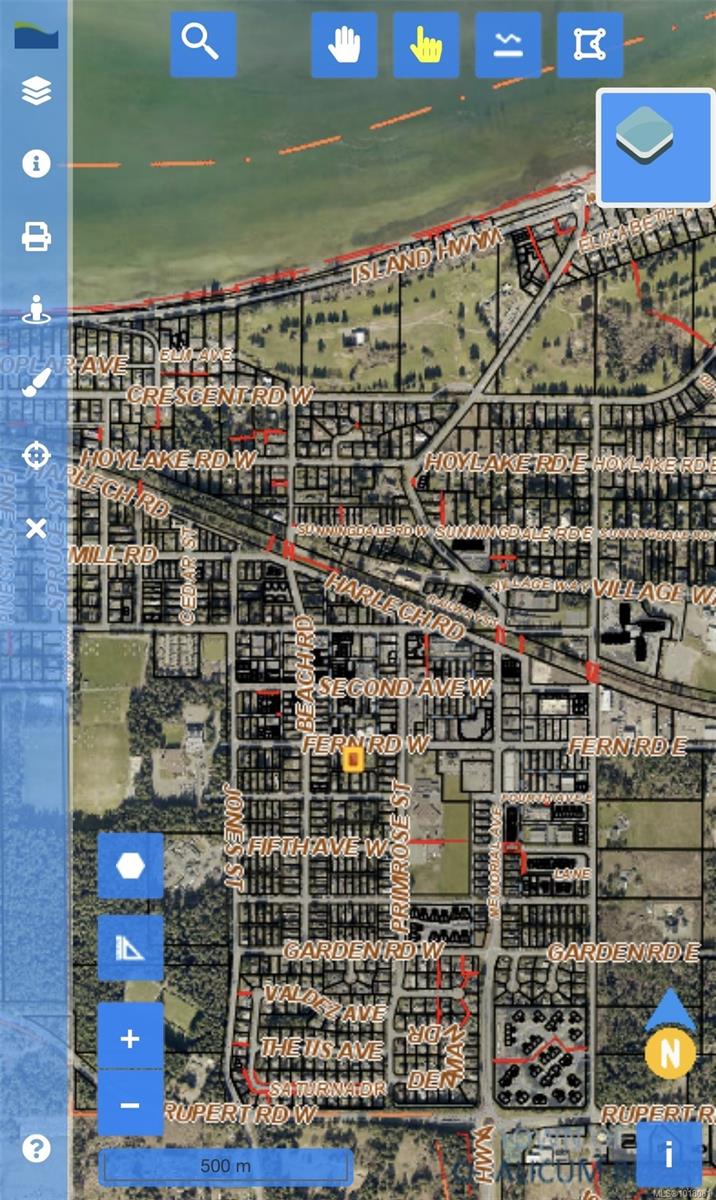This screenshot has width=716, height=1200.
Task: Launch the street view person tool
Action: coord(36,309)
